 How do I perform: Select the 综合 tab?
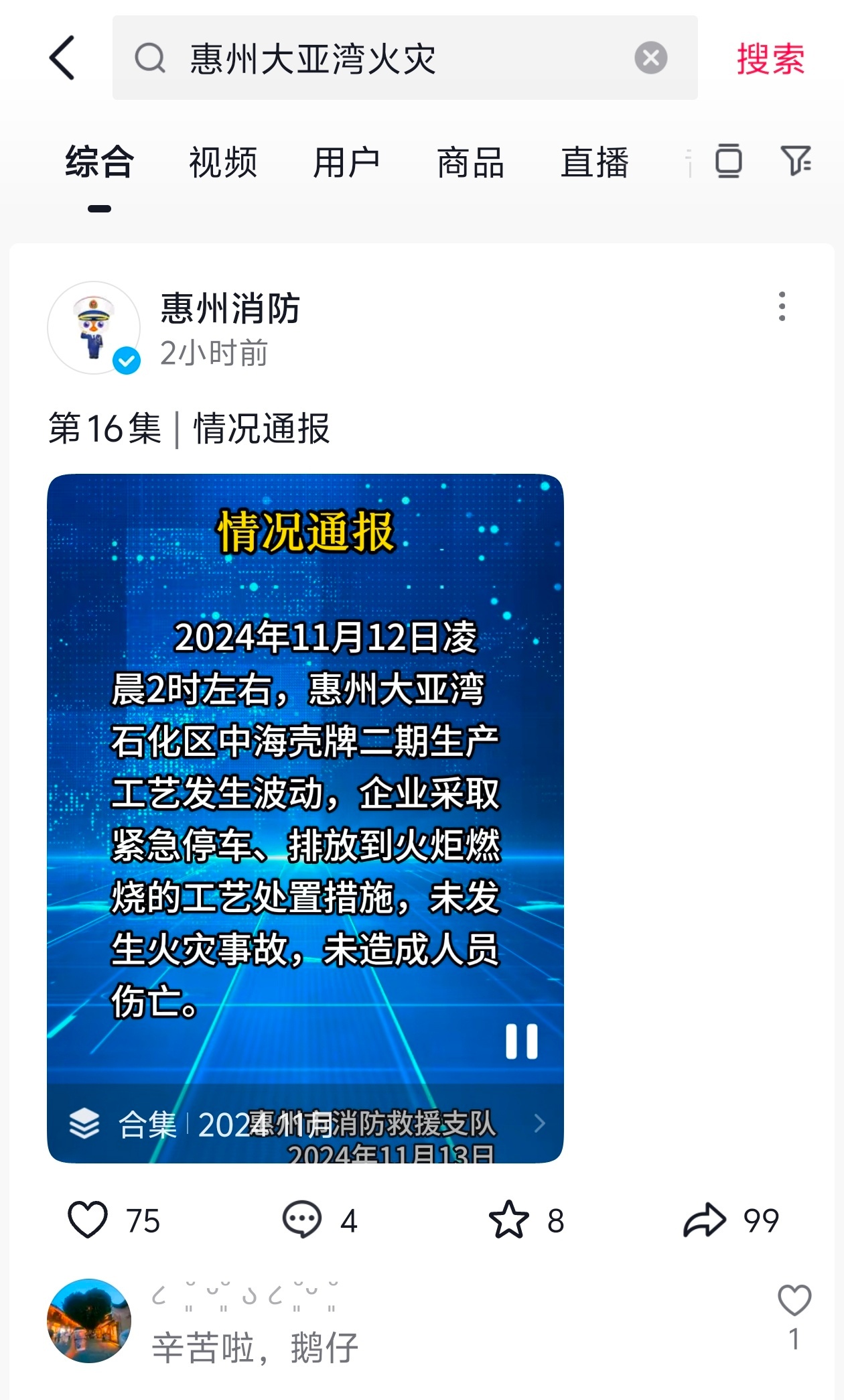pyautogui.click(x=99, y=162)
